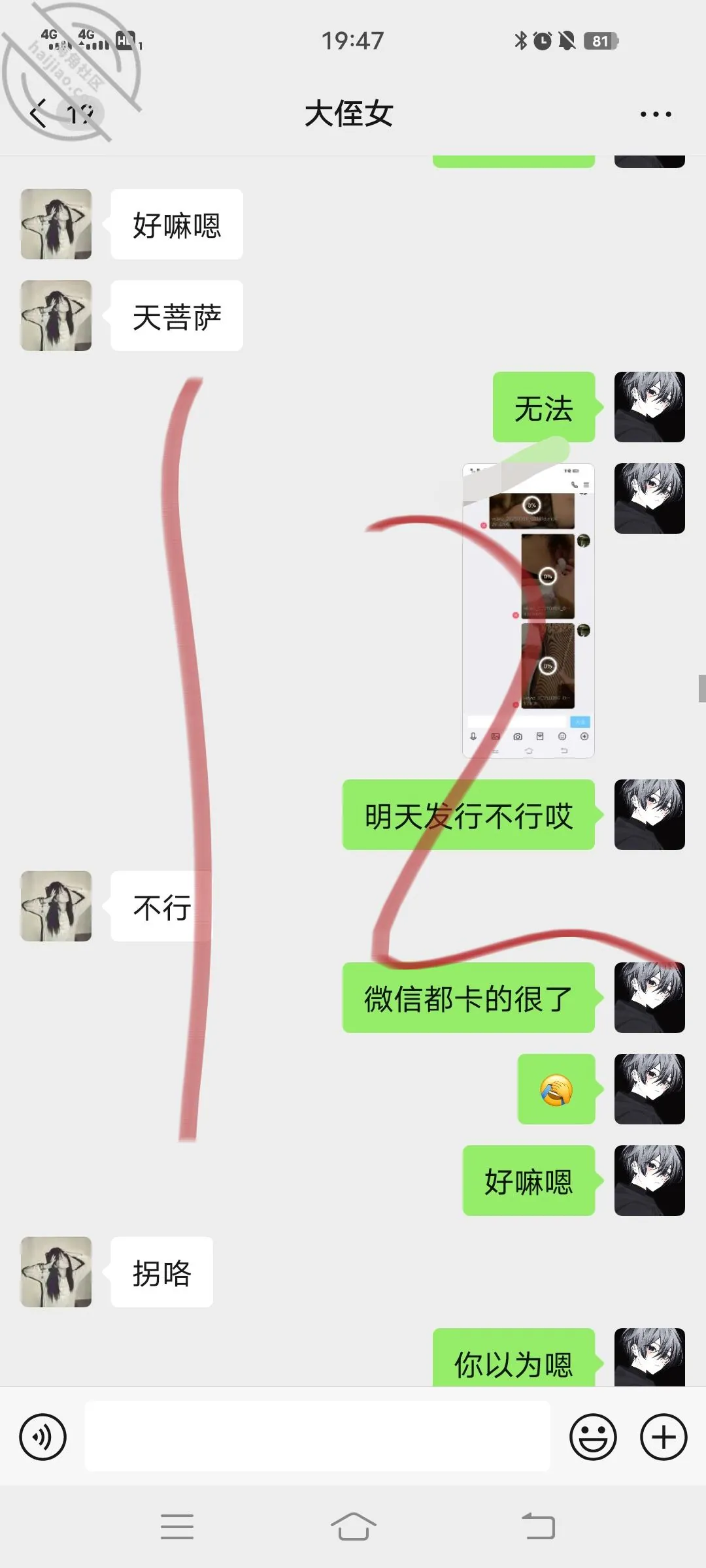
Task: Tap the message text input field
Action: (318, 1436)
